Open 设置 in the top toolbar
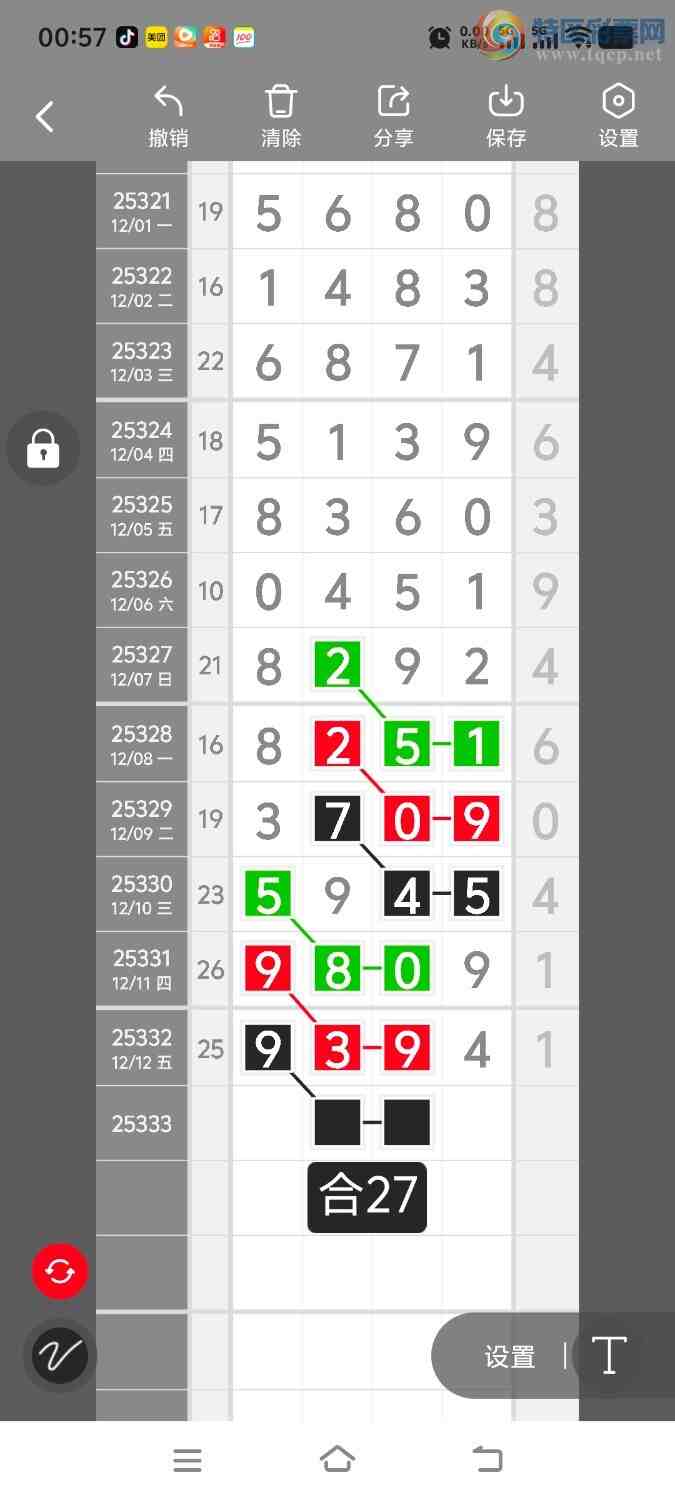 (x=618, y=117)
